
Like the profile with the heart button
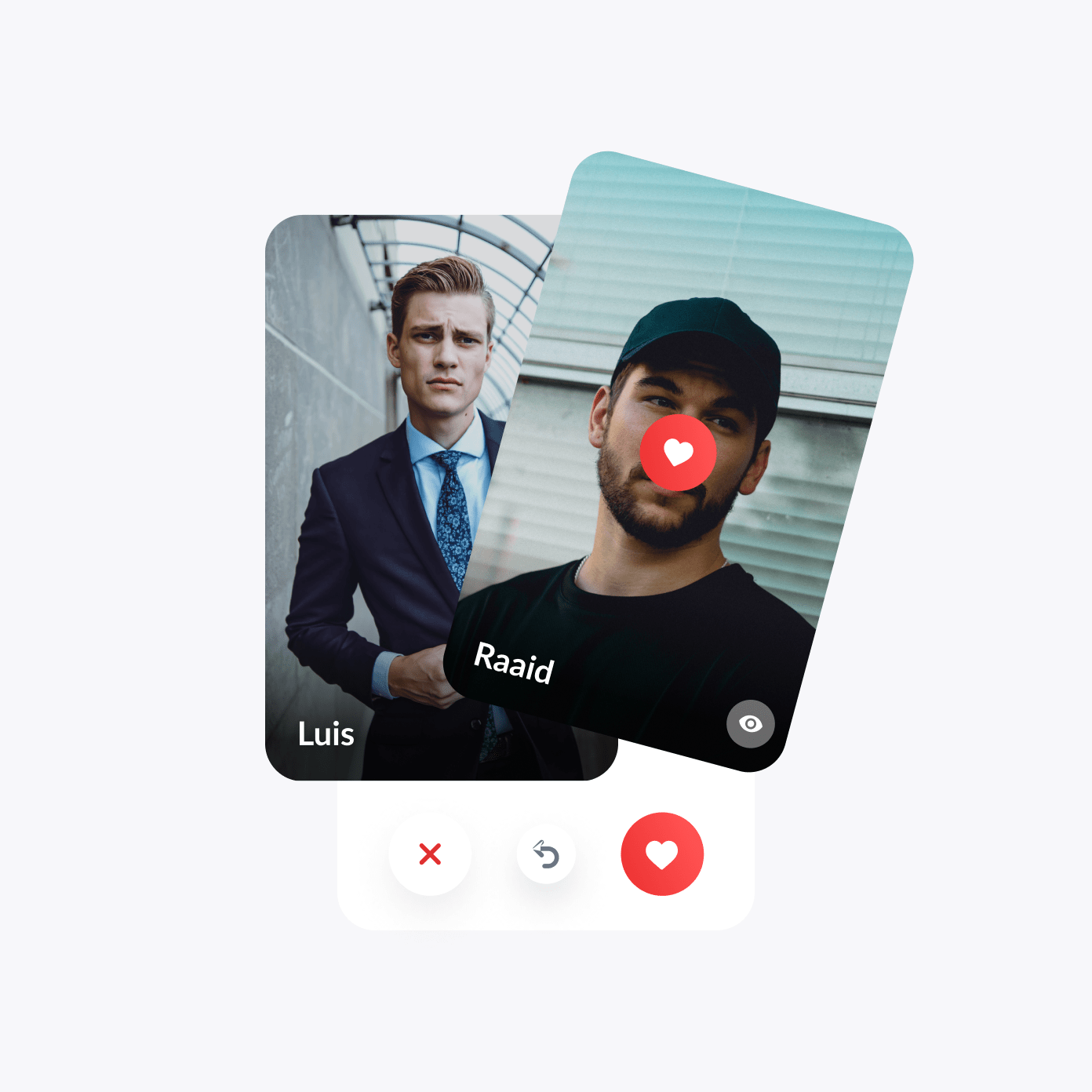point(662,854)
